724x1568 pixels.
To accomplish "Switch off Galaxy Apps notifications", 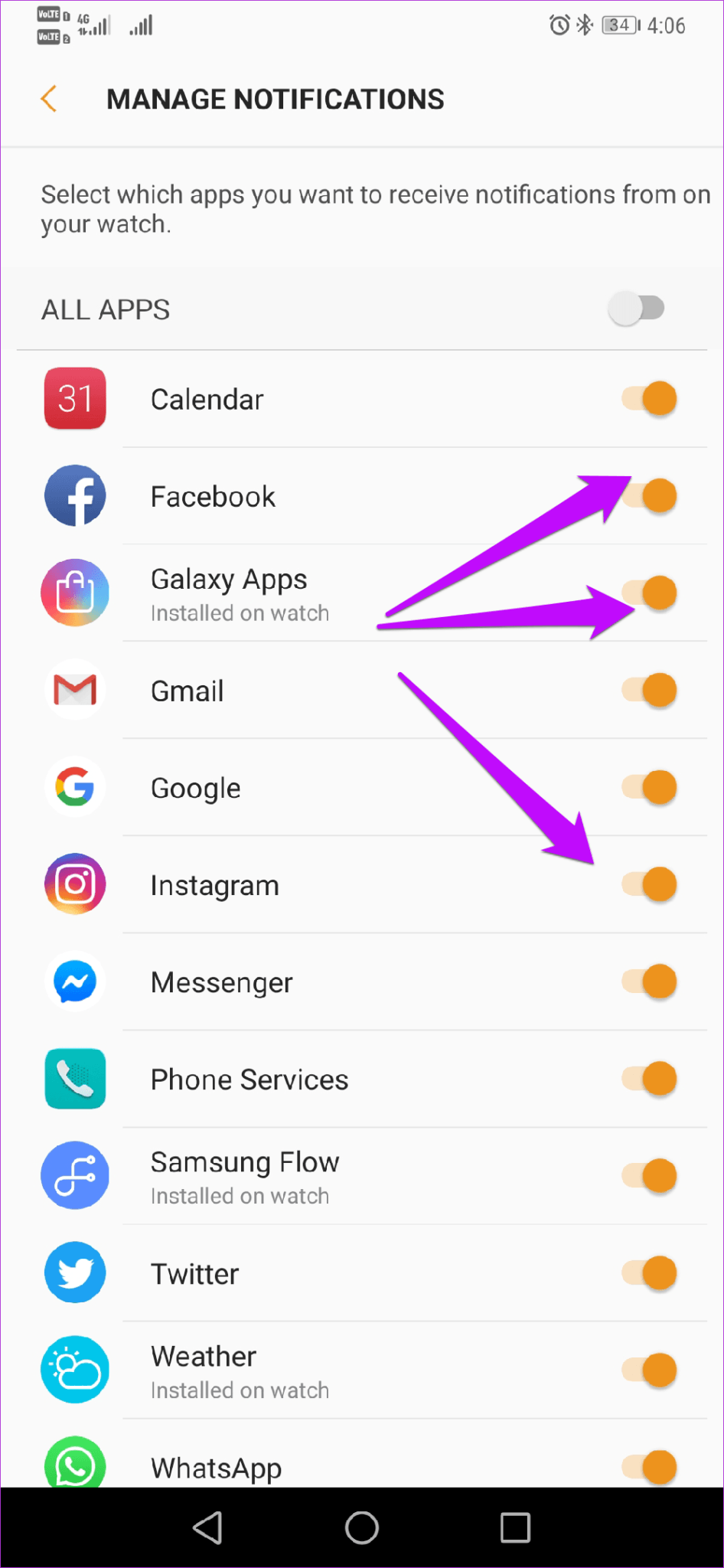I will [x=650, y=593].
